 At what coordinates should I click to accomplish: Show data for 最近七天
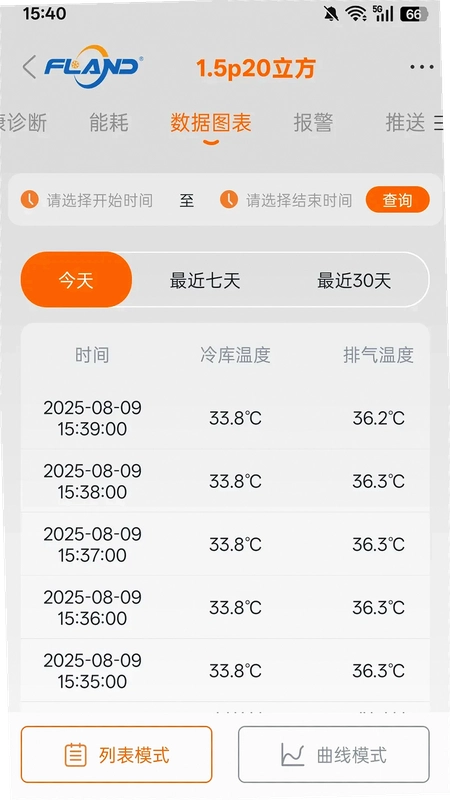click(205, 281)
